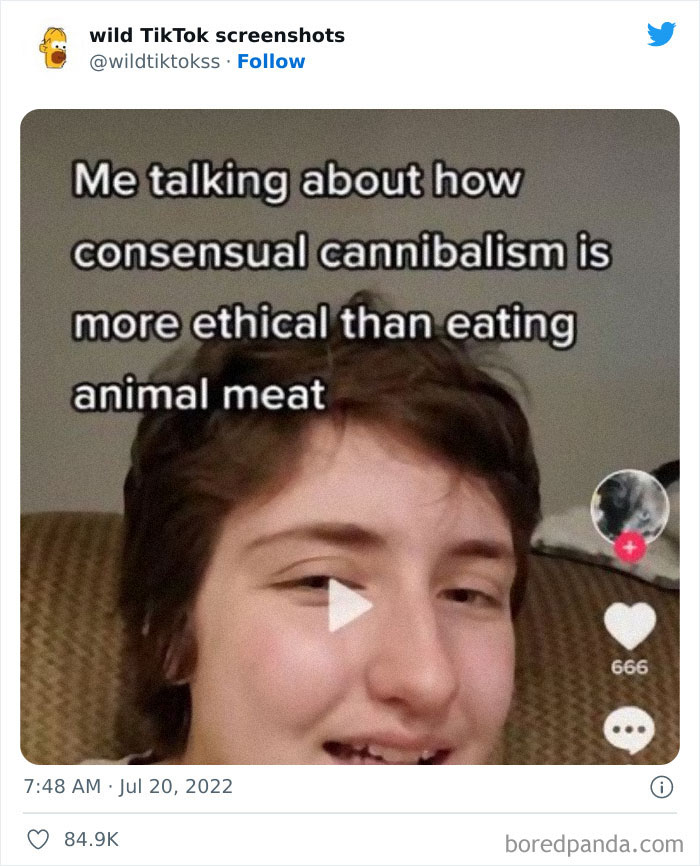Open the tweet's attached image
Image resolution: width=700 pixels, height=866 pixels.
[x=349, y=436]
